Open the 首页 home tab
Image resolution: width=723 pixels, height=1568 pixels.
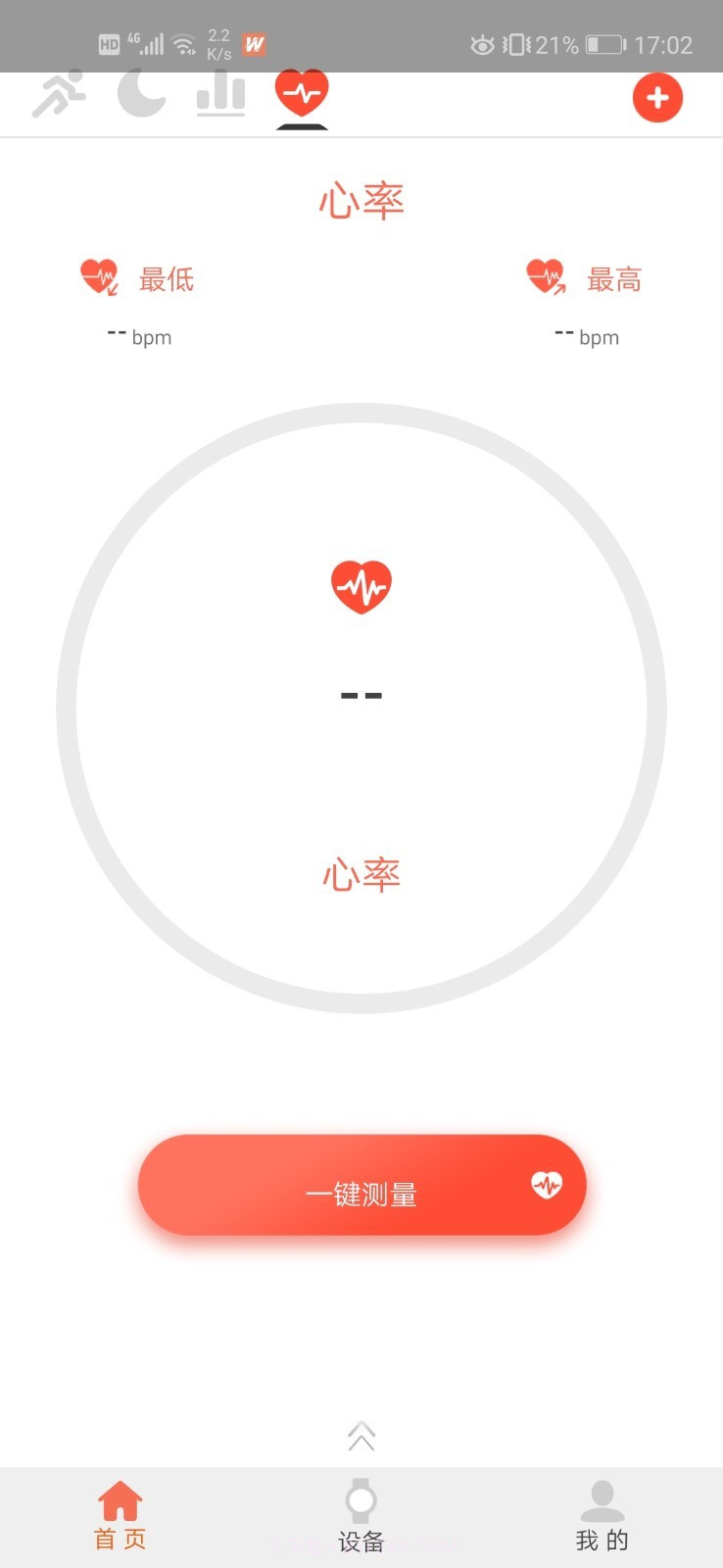120,1514
